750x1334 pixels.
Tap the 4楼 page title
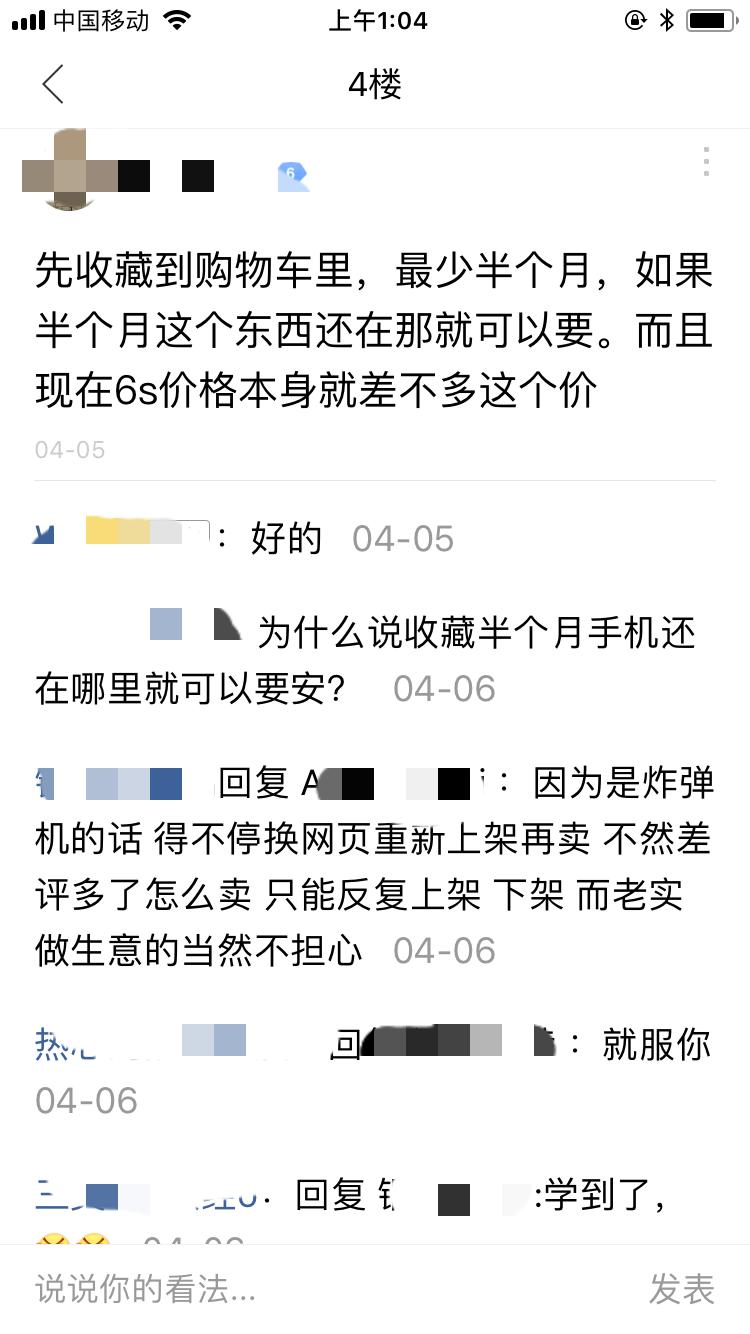pyautogui.click(x=375, y=85)
